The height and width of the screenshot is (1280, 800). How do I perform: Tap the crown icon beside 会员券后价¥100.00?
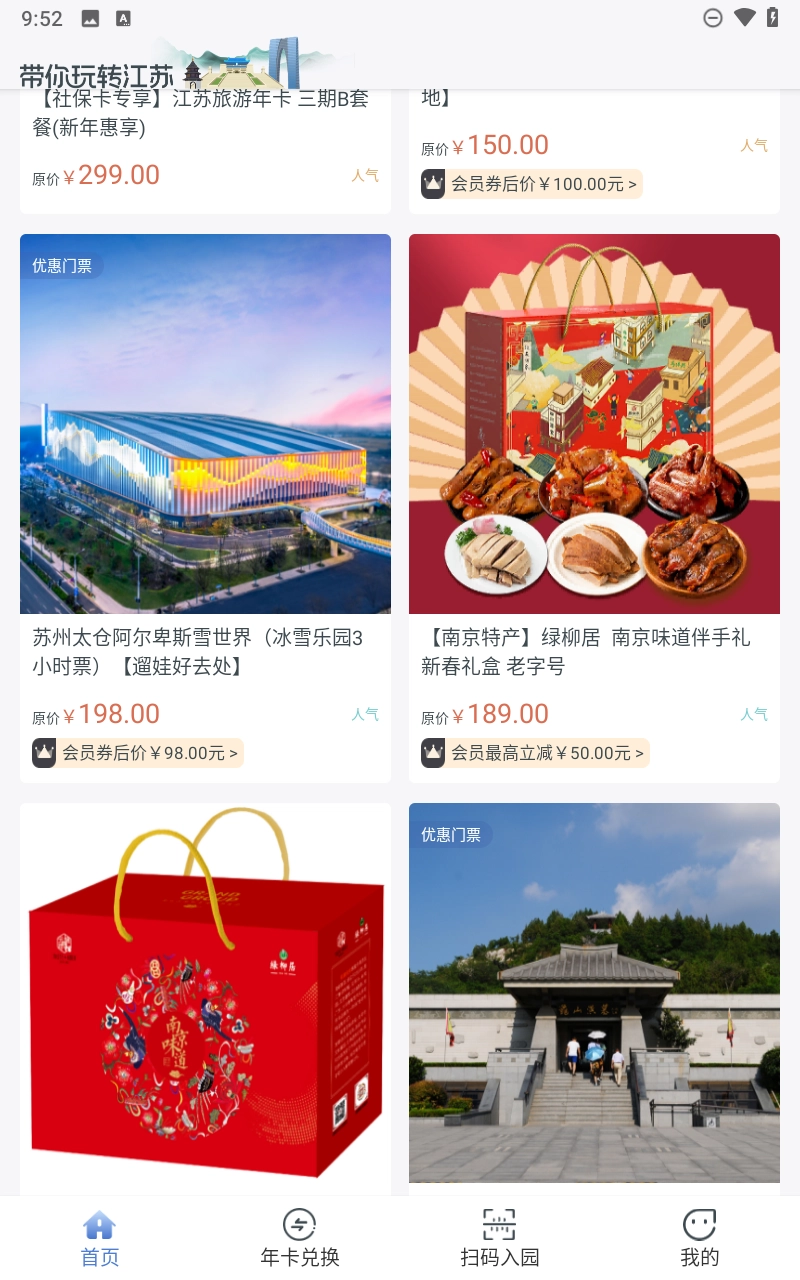coord(432,184)
